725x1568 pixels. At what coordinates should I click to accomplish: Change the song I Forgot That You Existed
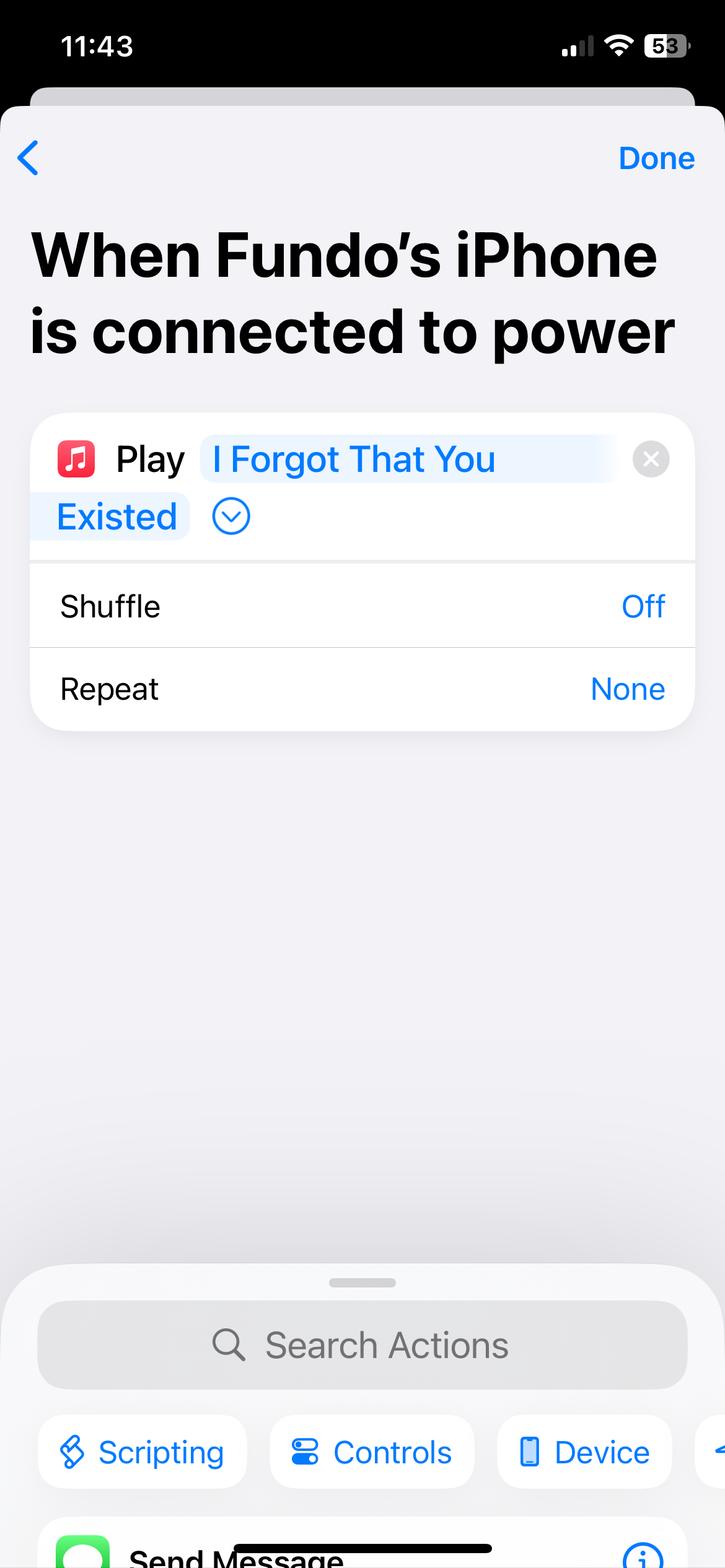coord(353,460)
